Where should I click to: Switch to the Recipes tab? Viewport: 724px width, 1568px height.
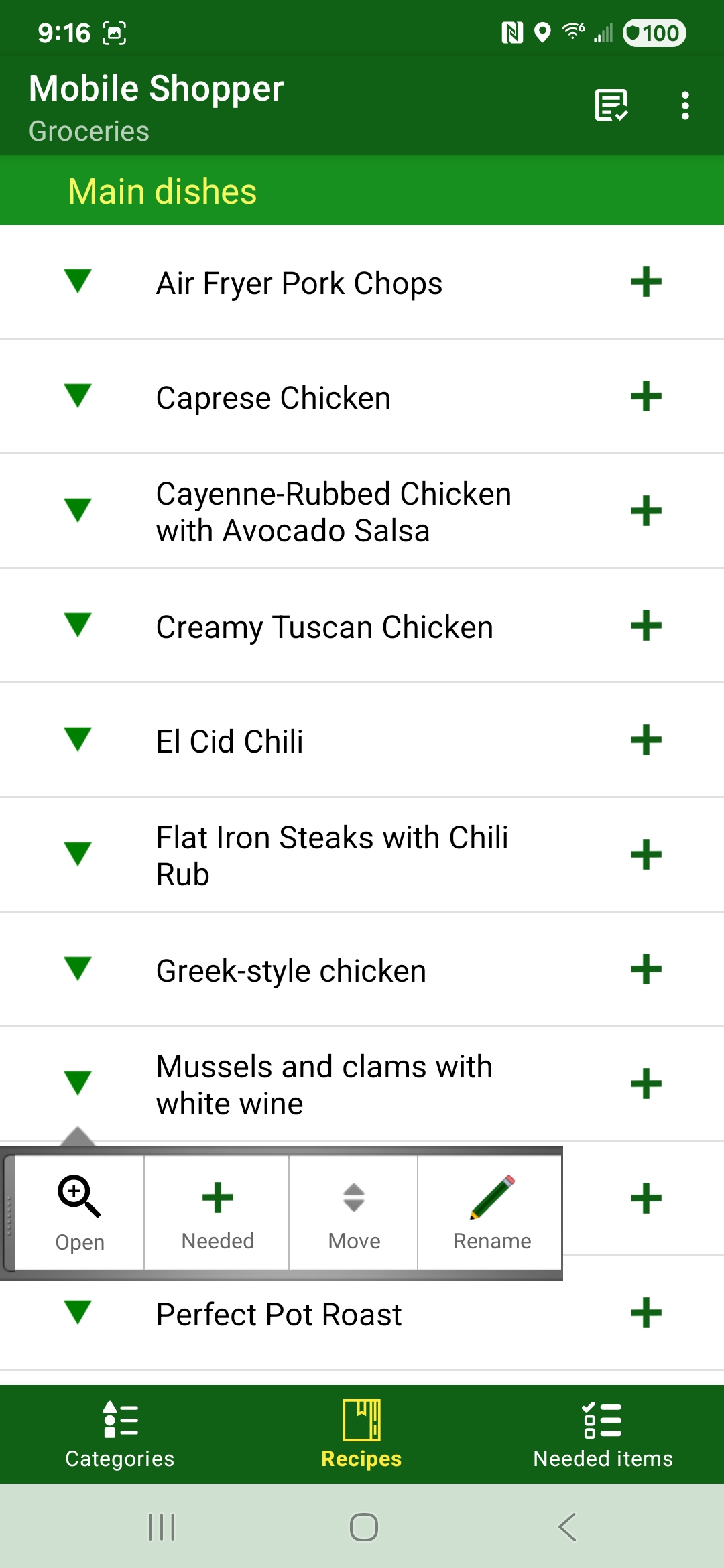click(x=361, y=1434)
